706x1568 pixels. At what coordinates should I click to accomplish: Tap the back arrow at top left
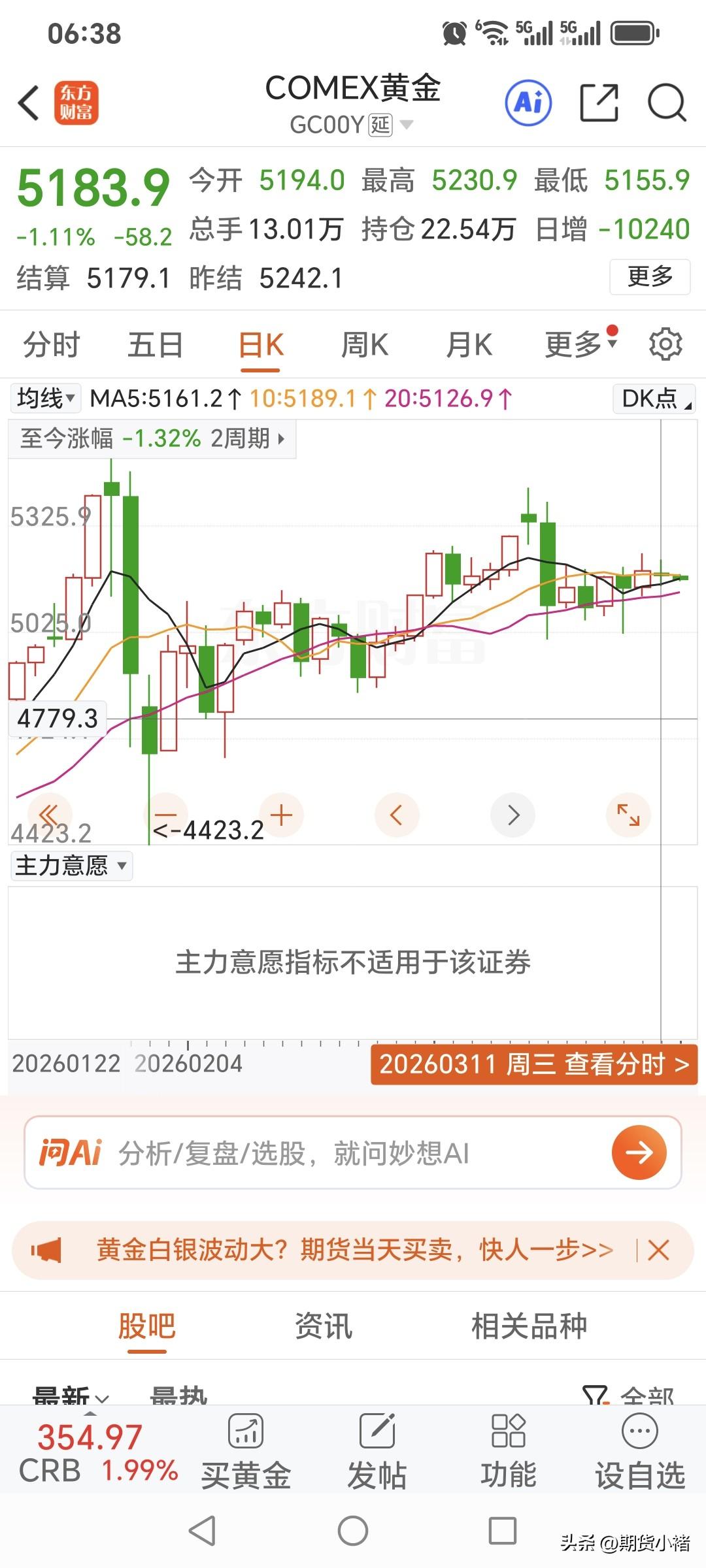26,103
